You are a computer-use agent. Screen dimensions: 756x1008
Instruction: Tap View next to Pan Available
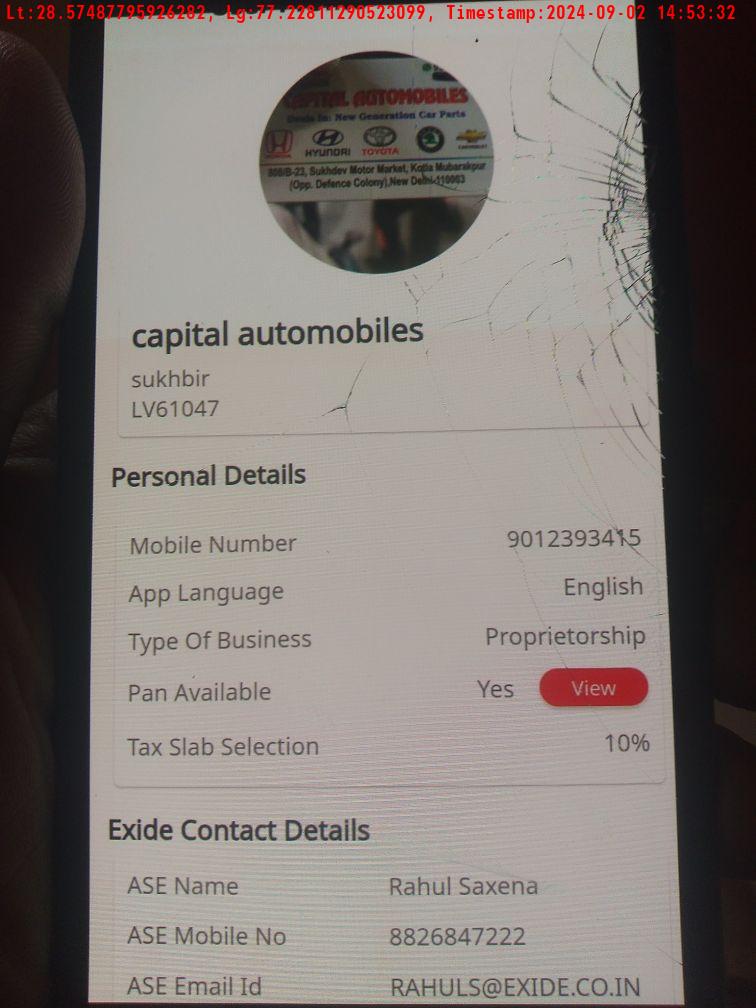(x=593, y=688)
